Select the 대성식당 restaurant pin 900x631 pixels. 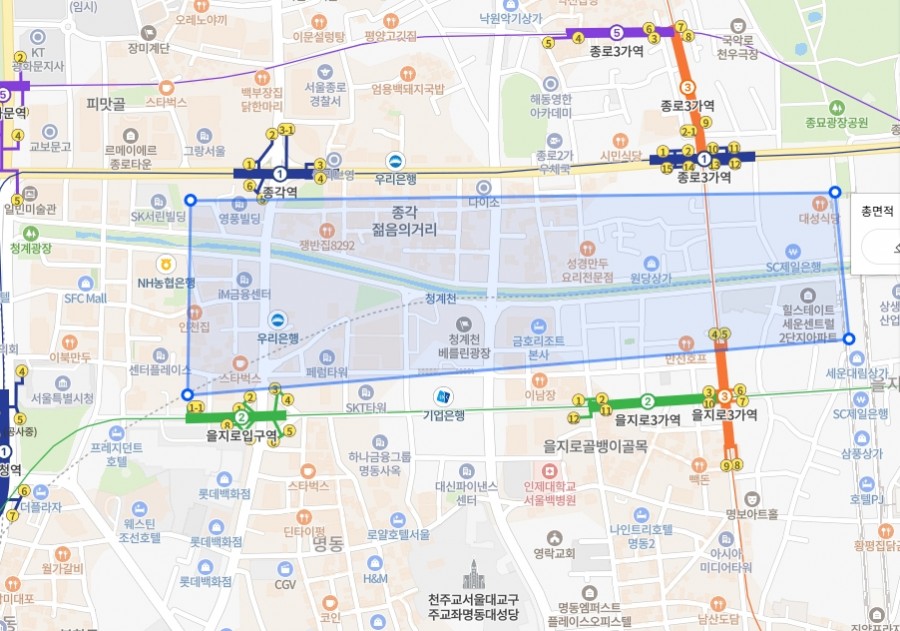pos(820,203)
